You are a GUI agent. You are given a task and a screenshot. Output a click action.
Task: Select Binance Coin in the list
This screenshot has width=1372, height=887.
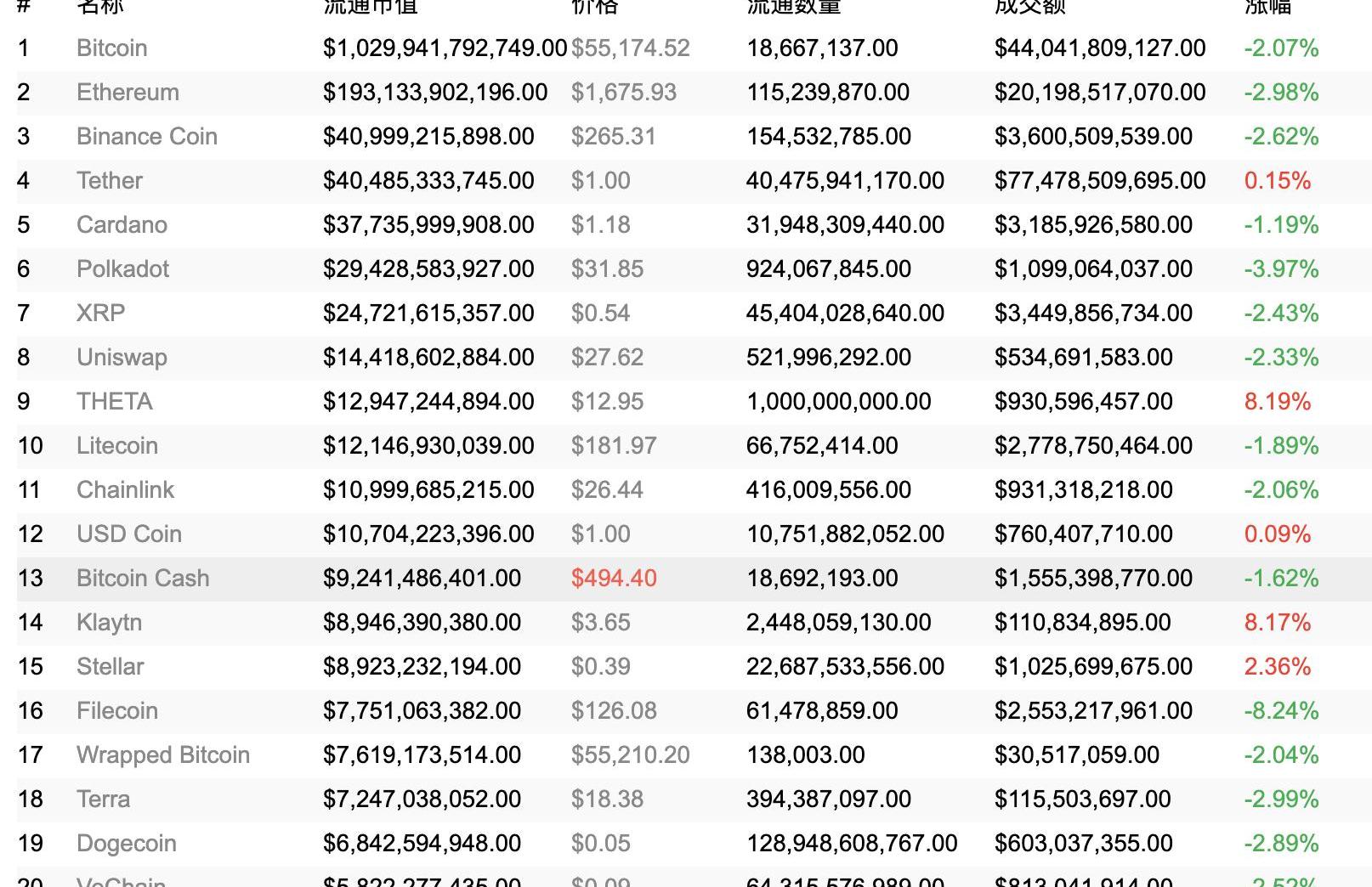pyautogui.click(x=146, y=136)
